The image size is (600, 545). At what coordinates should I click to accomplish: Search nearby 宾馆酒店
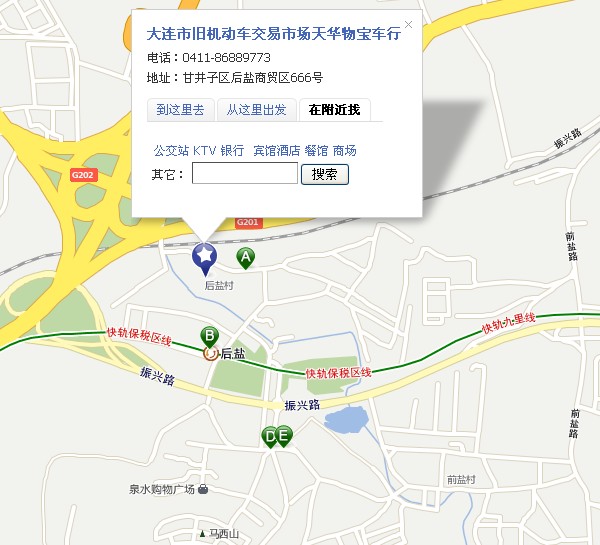point(276,151)
